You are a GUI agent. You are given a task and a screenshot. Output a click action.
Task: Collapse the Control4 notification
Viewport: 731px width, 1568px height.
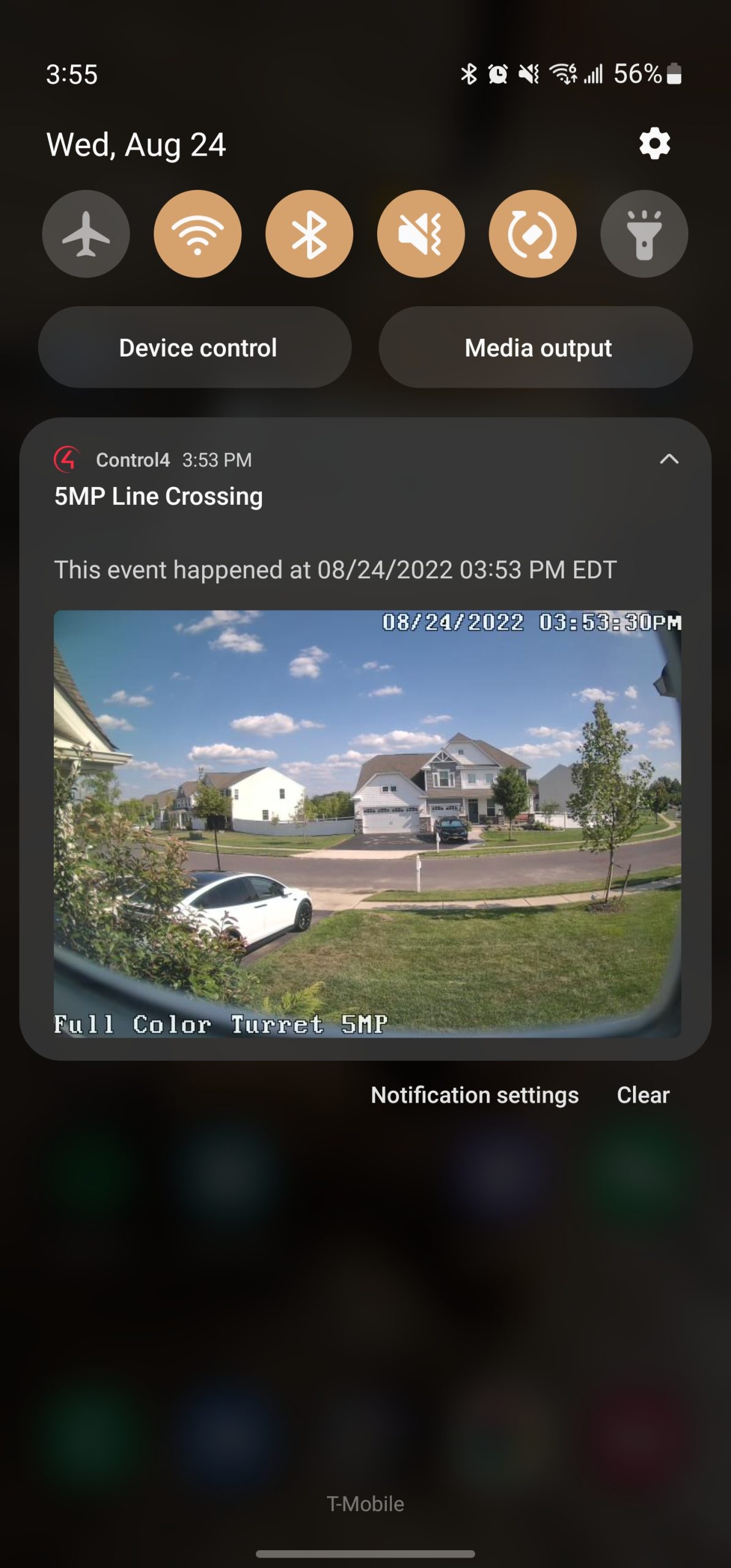[x=669, y=459]
